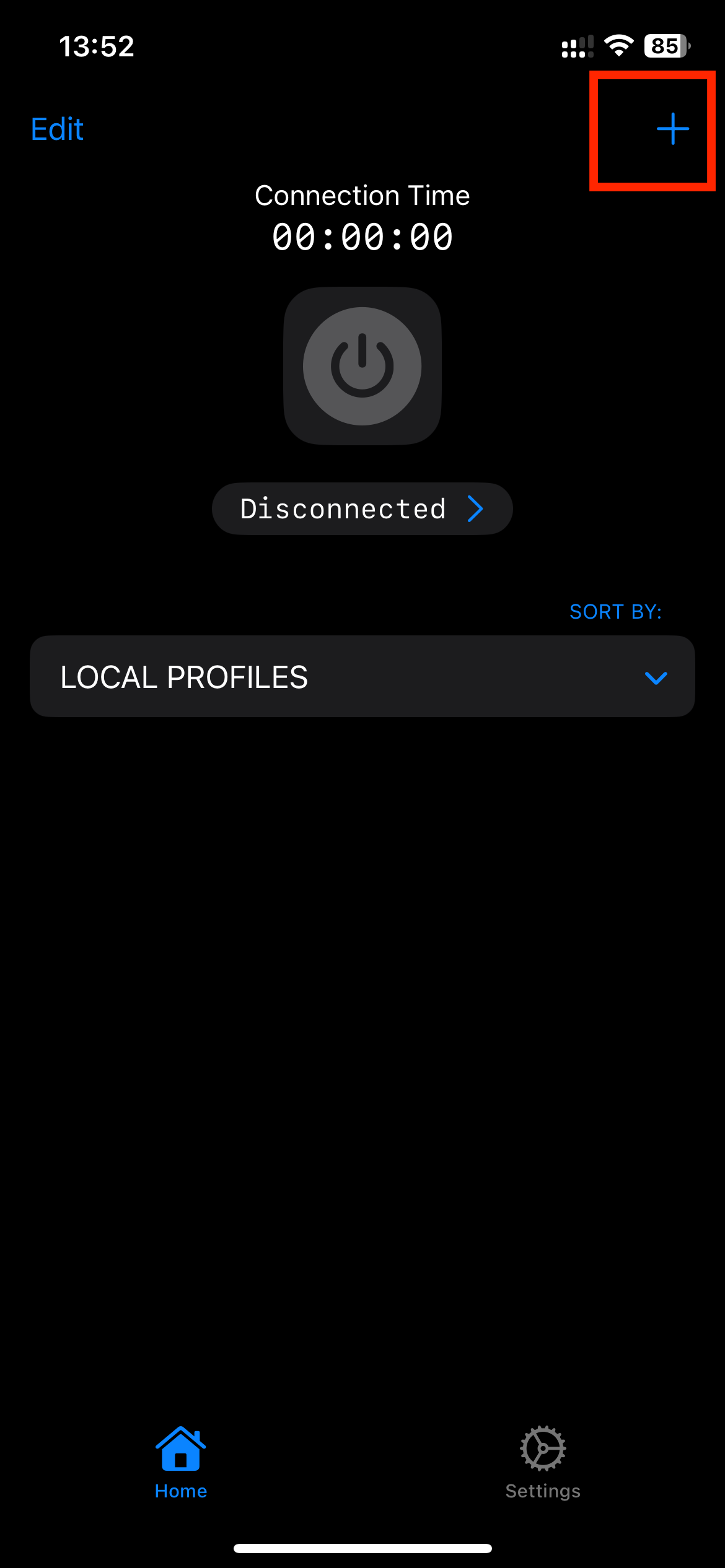This screenshot has width=725, height=1568.
Task: Toggle the connection power button
Action: (x=362, y=366)
